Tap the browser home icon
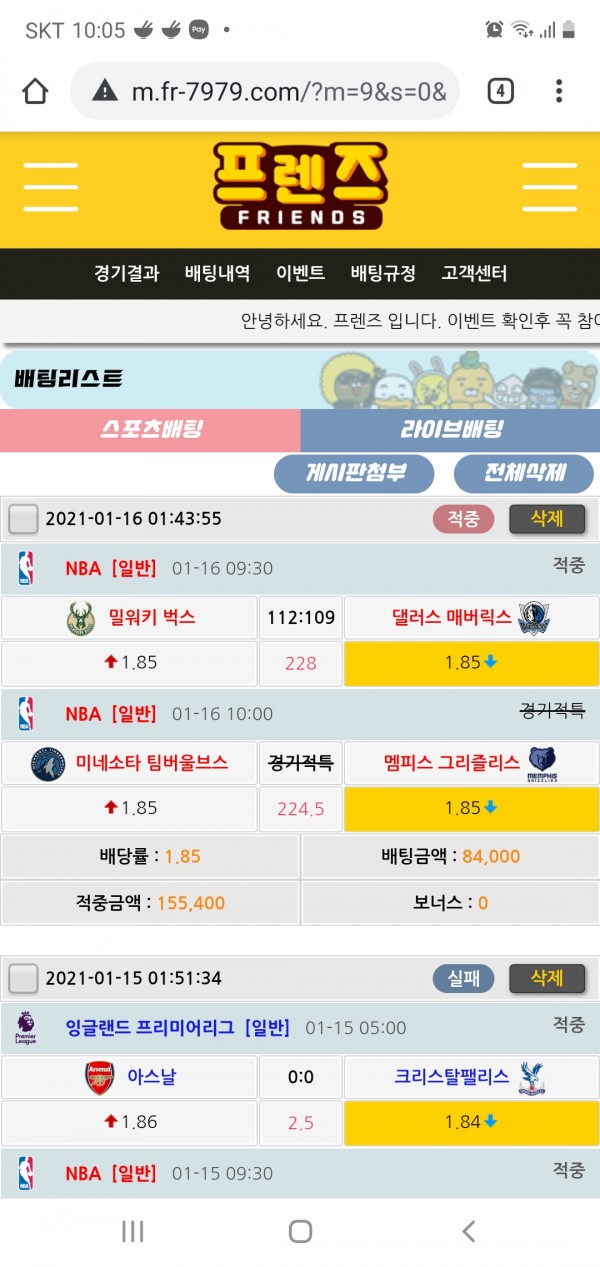The height and width of the screenshot is (1267, 600). click(35, 92)
